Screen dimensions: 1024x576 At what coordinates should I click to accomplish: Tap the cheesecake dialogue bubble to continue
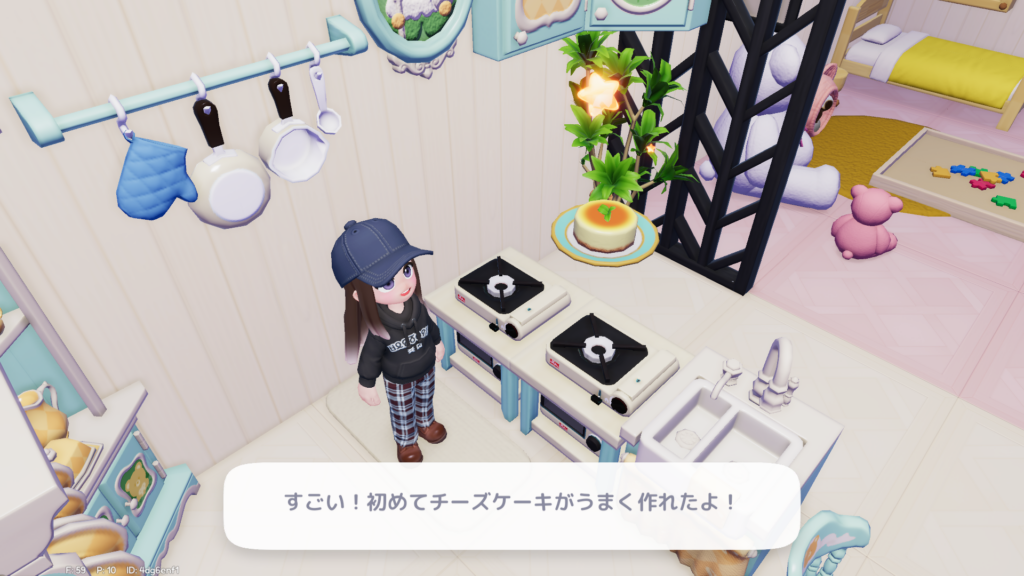(x=511, y=504)
